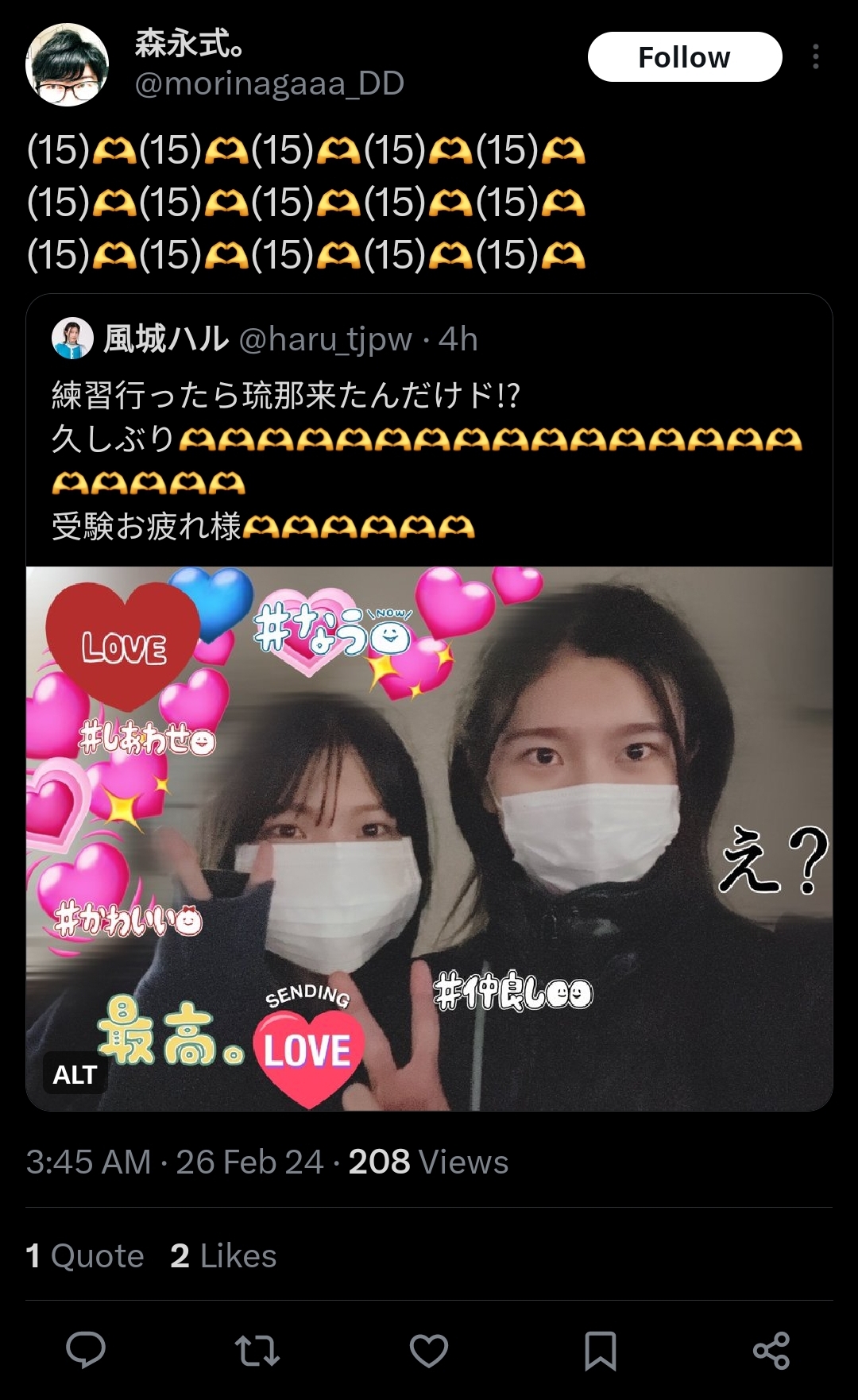Share this tweet

click(x=771, y=1350)
